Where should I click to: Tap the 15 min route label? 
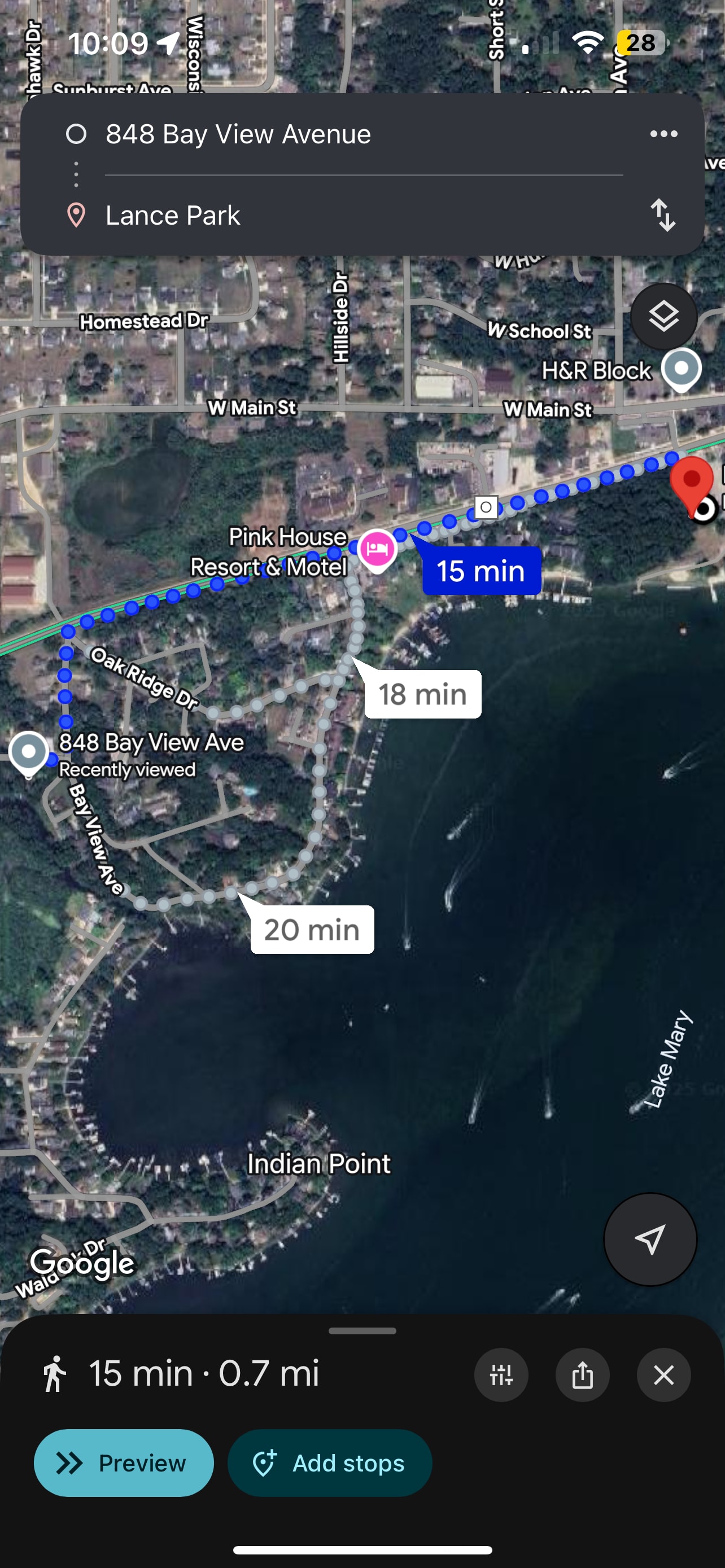(x=481, y=571)
